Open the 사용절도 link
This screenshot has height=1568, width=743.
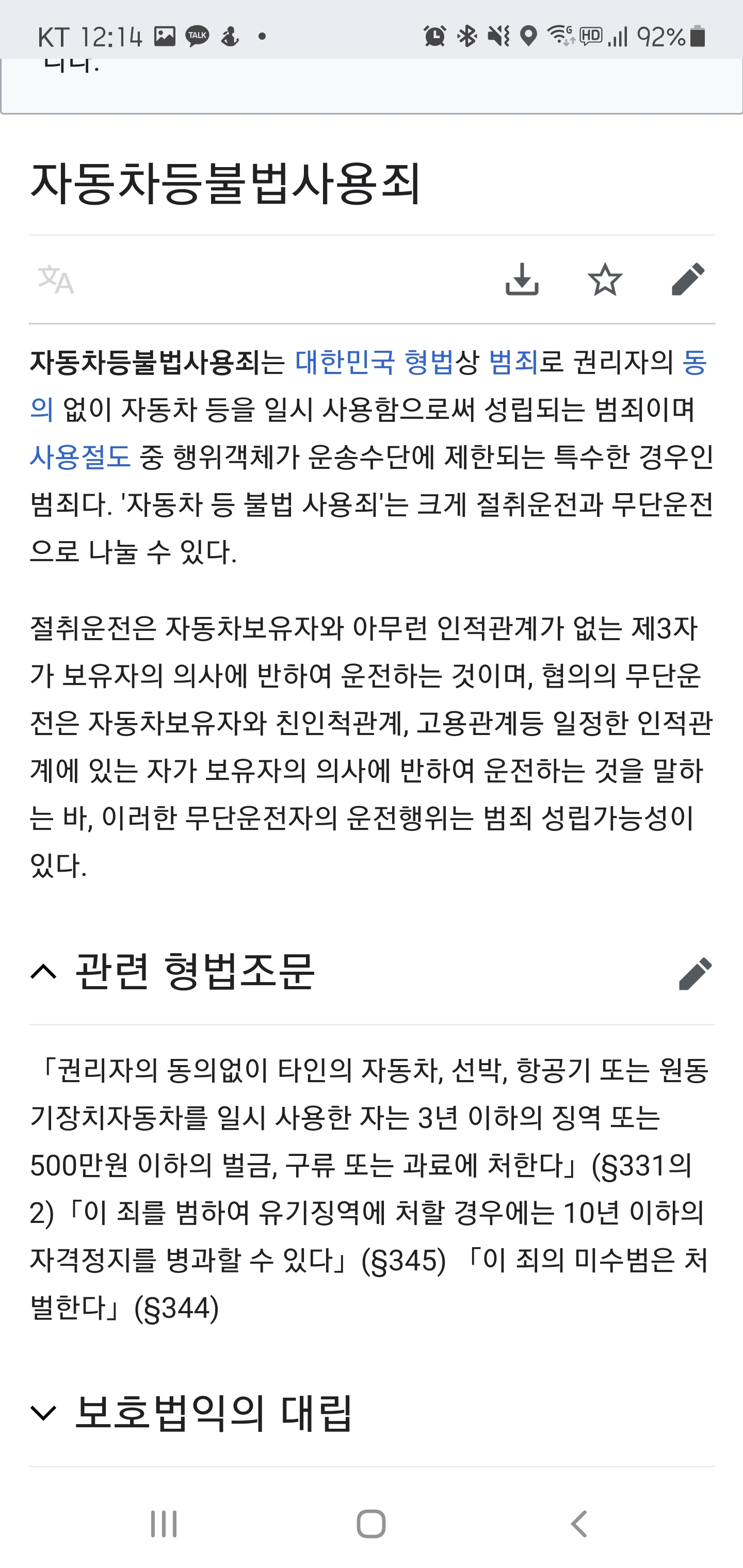(80, 457)
